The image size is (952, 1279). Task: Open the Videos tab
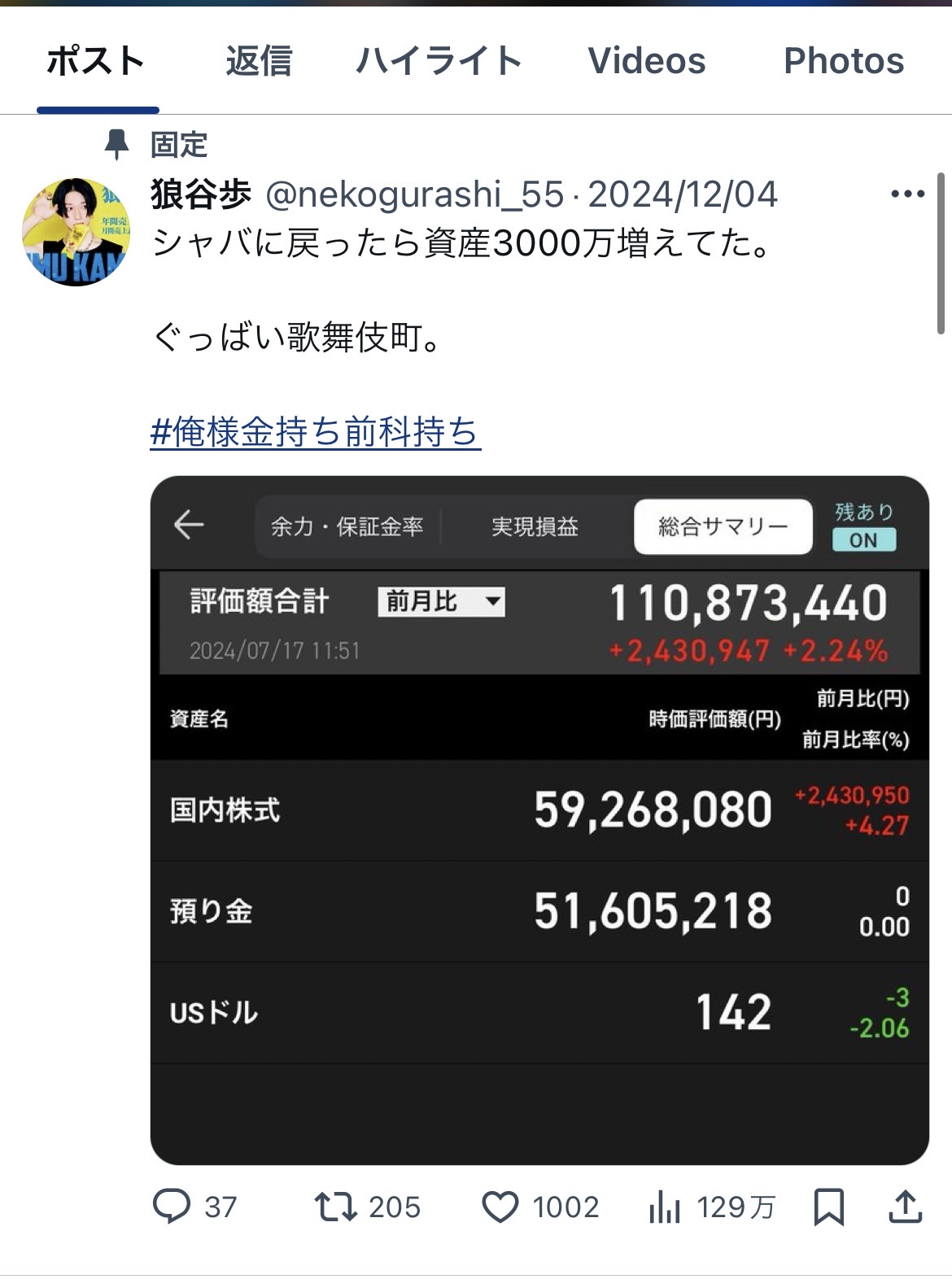[646, 61]
